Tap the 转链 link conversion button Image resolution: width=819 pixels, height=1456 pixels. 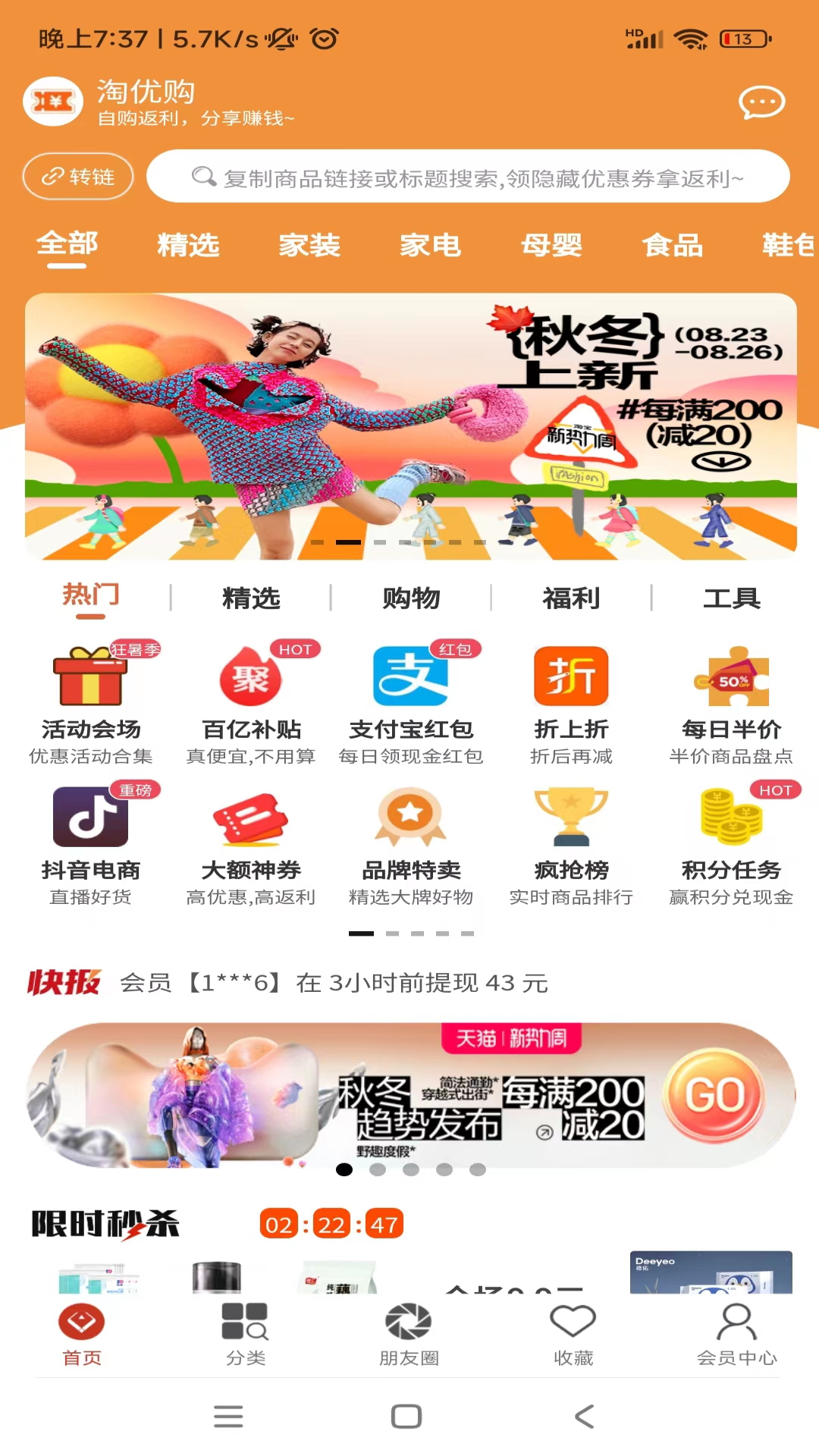click(78, 177)
